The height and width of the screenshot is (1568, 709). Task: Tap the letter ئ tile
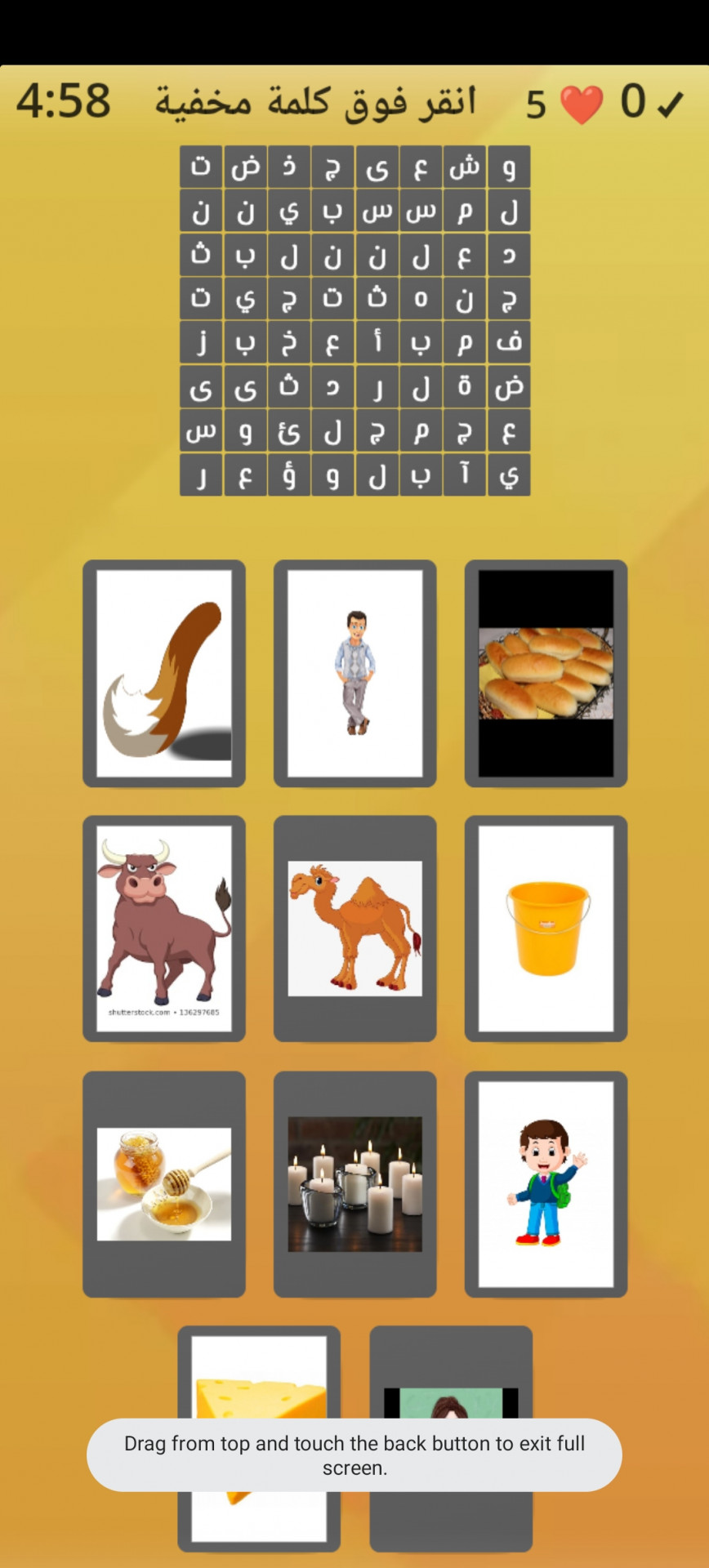point(288,431)
